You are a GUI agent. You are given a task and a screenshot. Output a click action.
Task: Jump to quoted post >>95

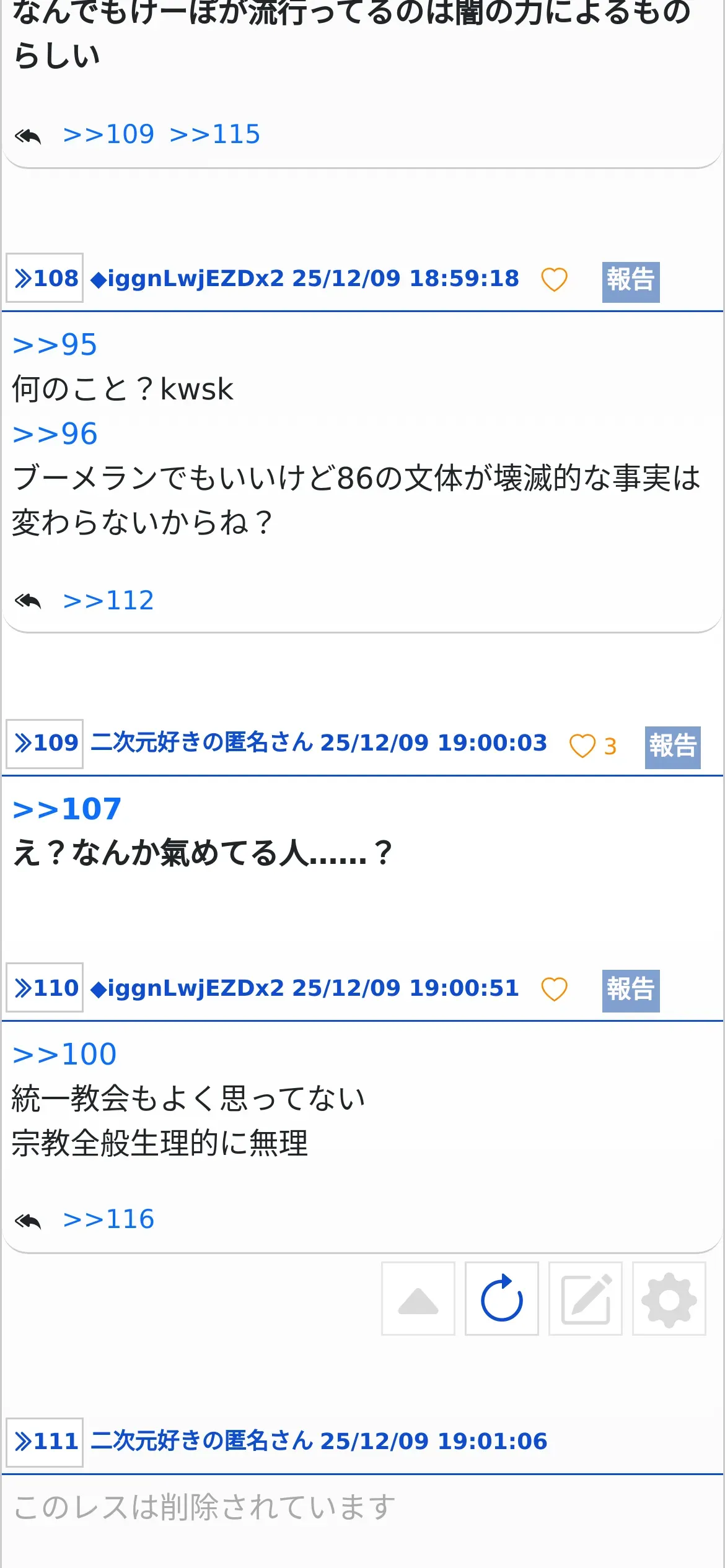tap(55, 345)
